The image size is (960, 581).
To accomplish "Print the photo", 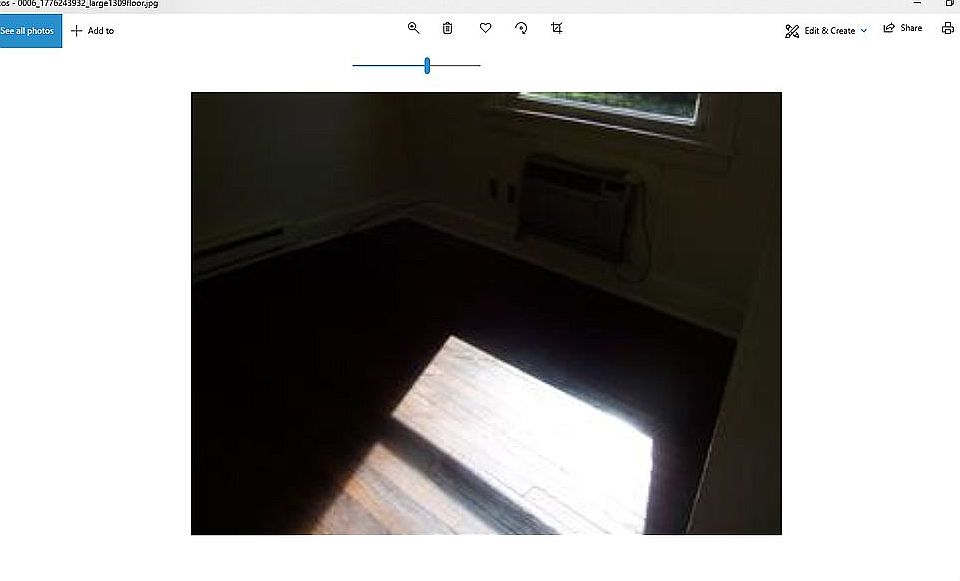I will 947,28.
